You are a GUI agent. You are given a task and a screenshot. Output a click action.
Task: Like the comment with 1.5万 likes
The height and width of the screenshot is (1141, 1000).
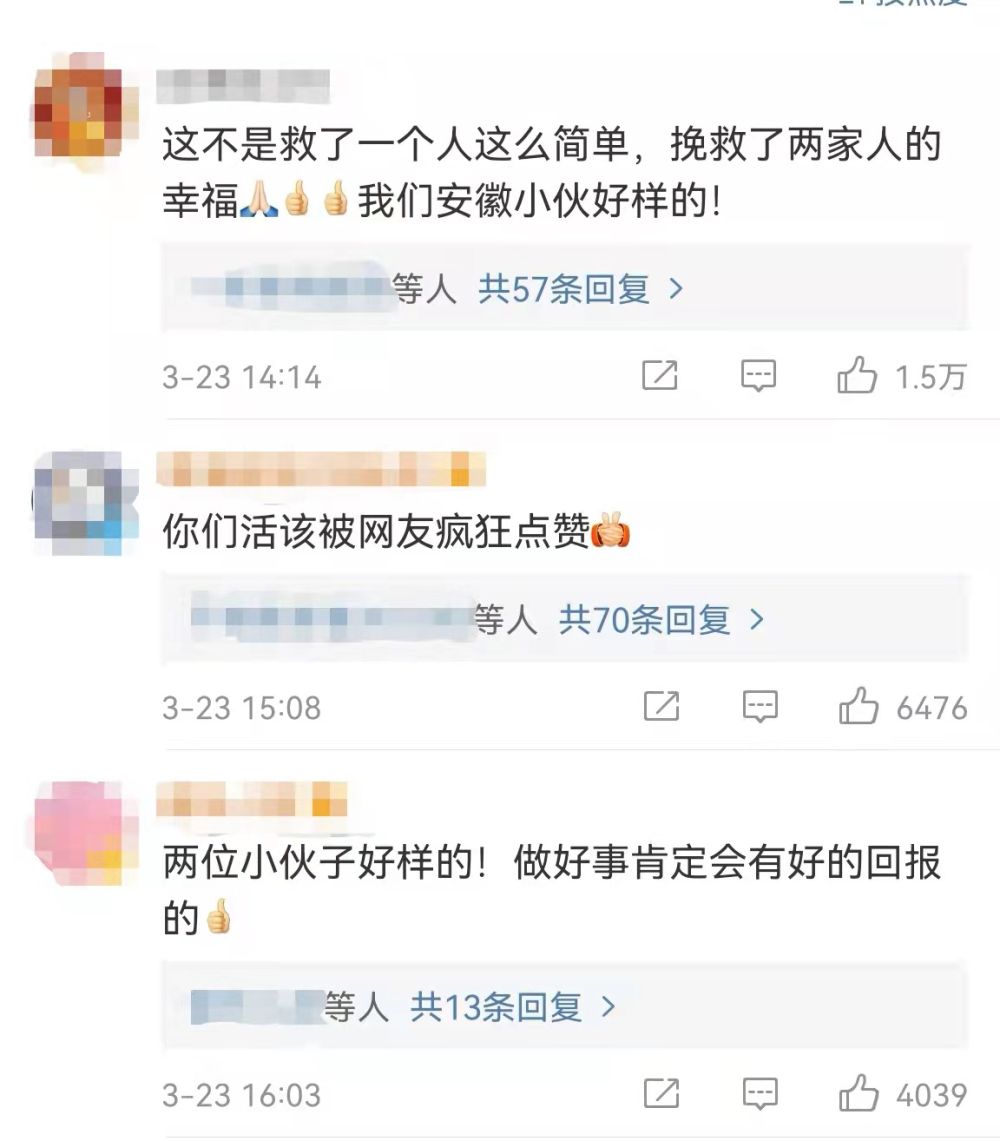(x=857, y=377)
